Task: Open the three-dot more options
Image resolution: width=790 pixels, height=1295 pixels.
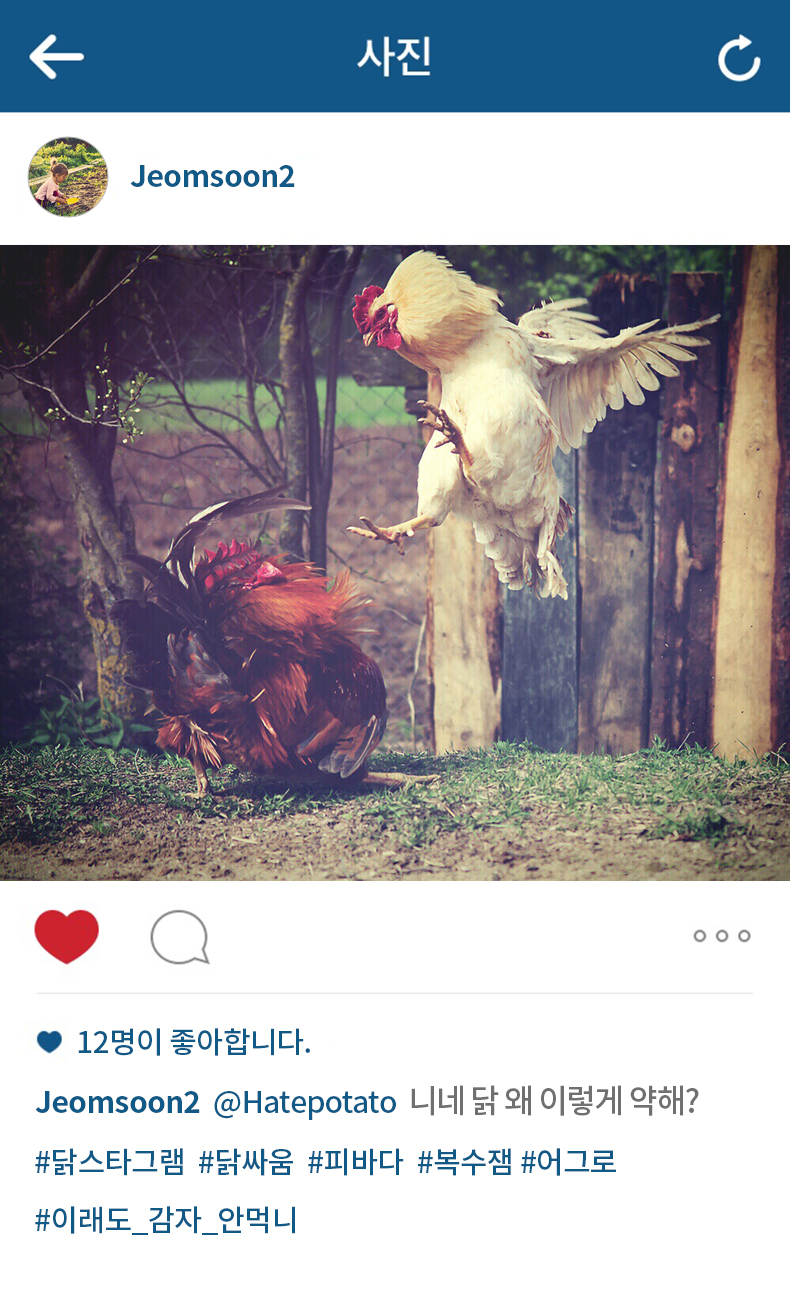Action: (721, 936)
